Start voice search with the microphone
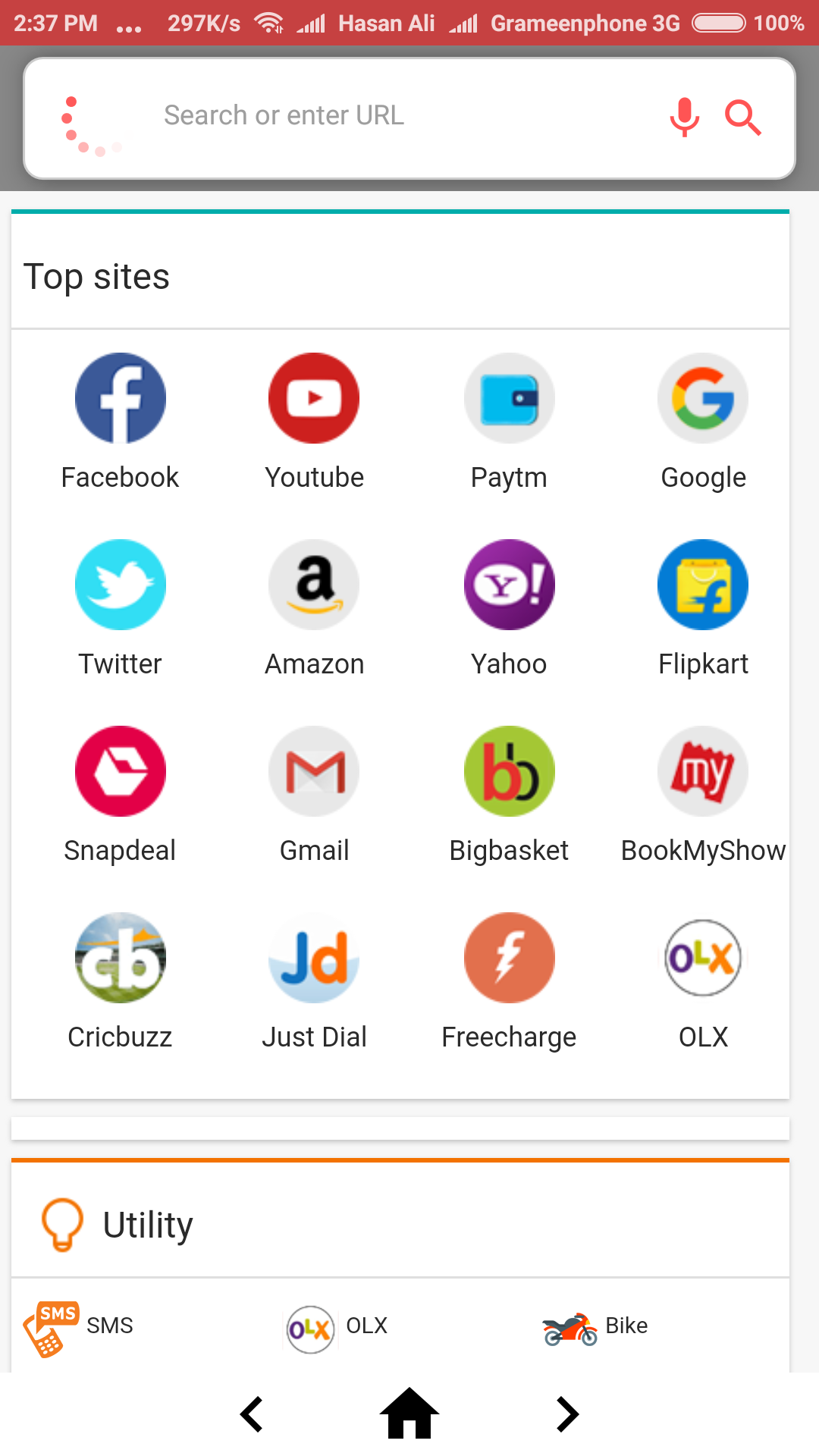The width and height of the screenshot is (819, 1456). pyautogui.click(x=684, y=117)
